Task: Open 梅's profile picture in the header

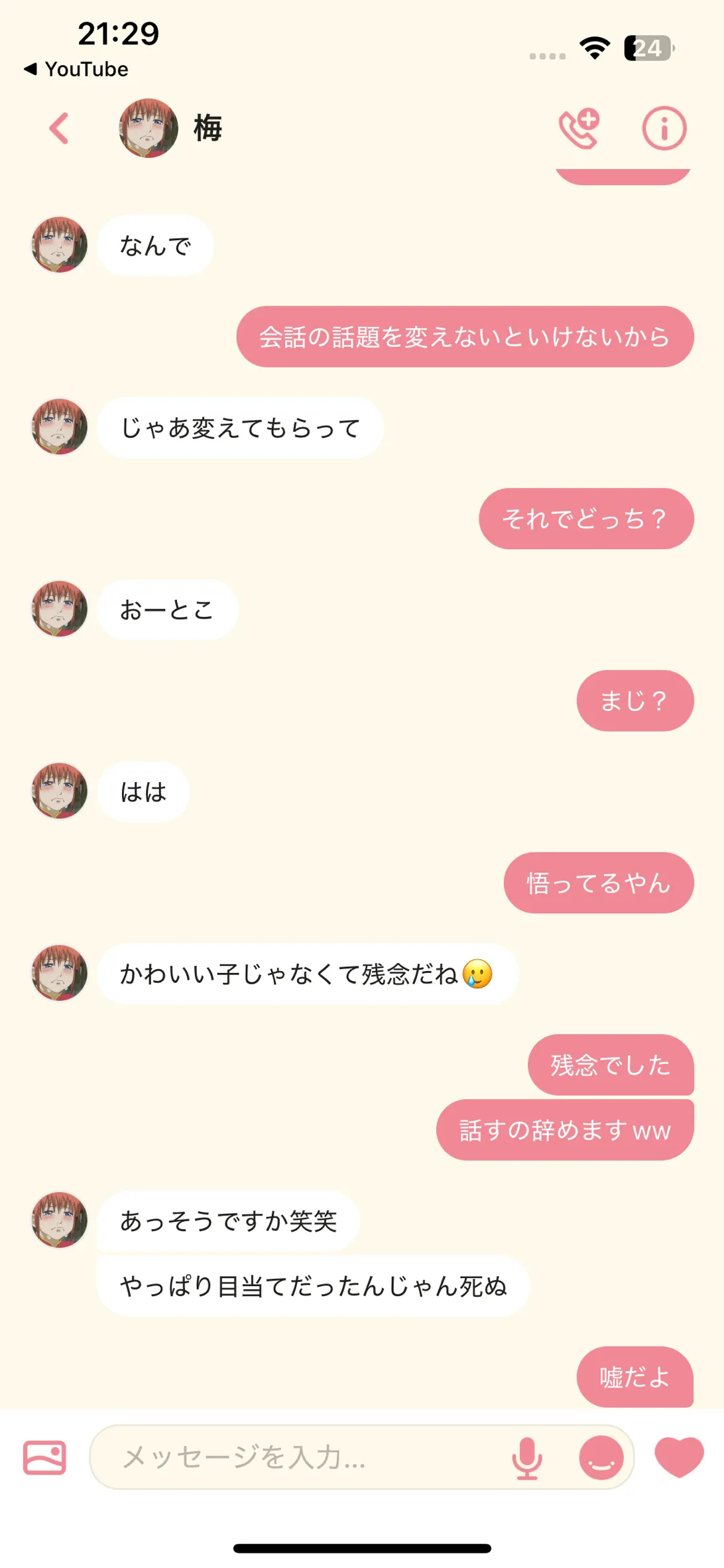Action: tap(149, 128)
